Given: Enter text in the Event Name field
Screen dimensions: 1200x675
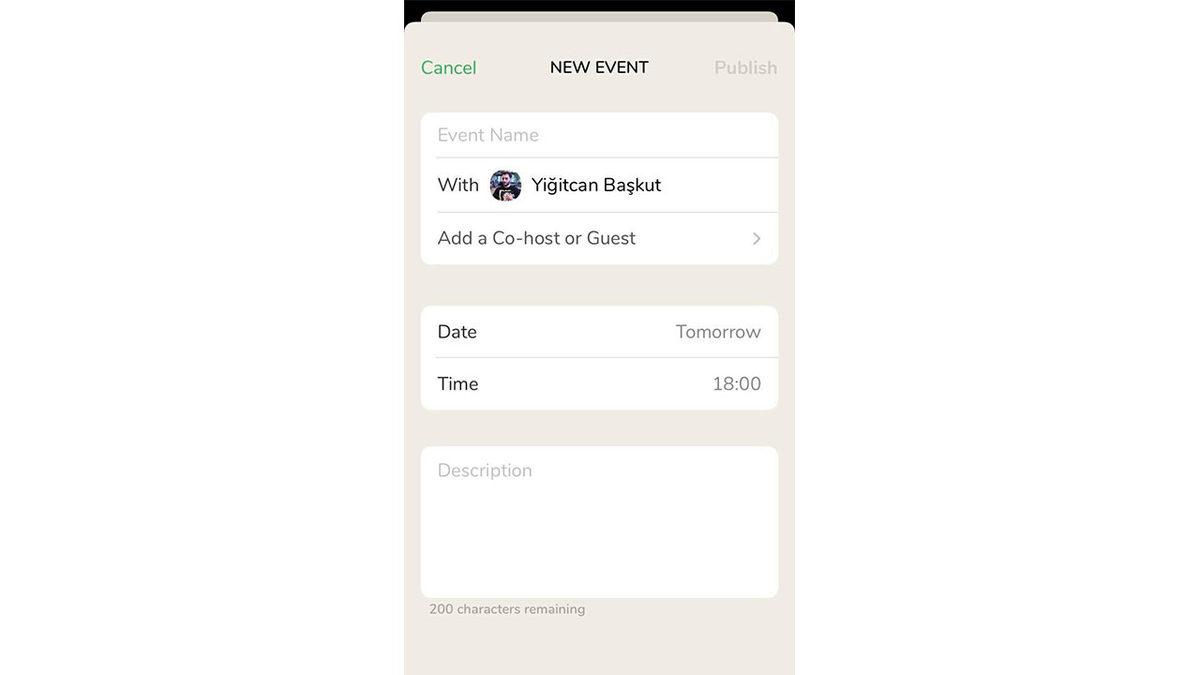Looking at the screenshot, I should tap(598, 135).
